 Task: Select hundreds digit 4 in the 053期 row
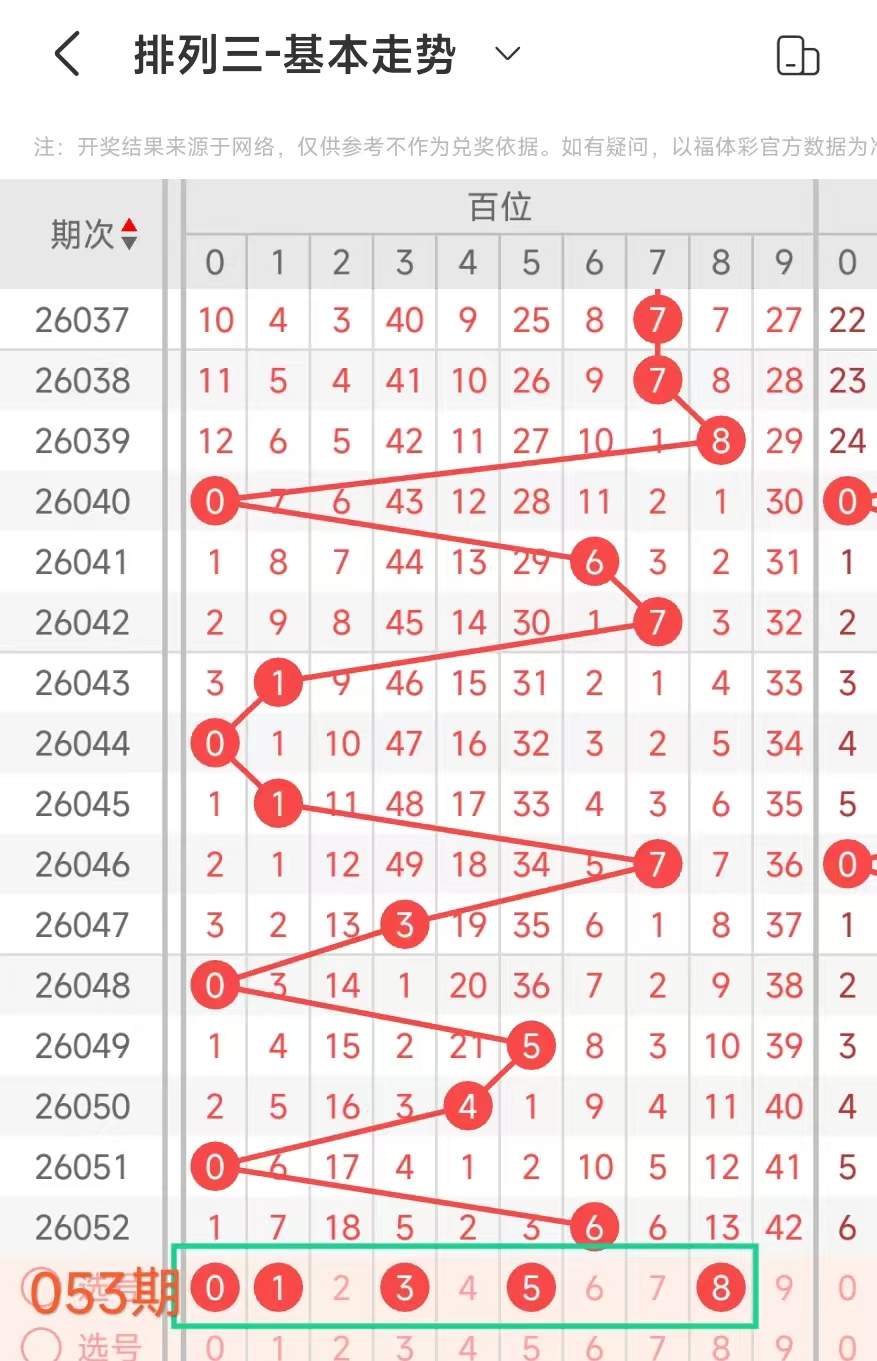(x=468, y=1288)
